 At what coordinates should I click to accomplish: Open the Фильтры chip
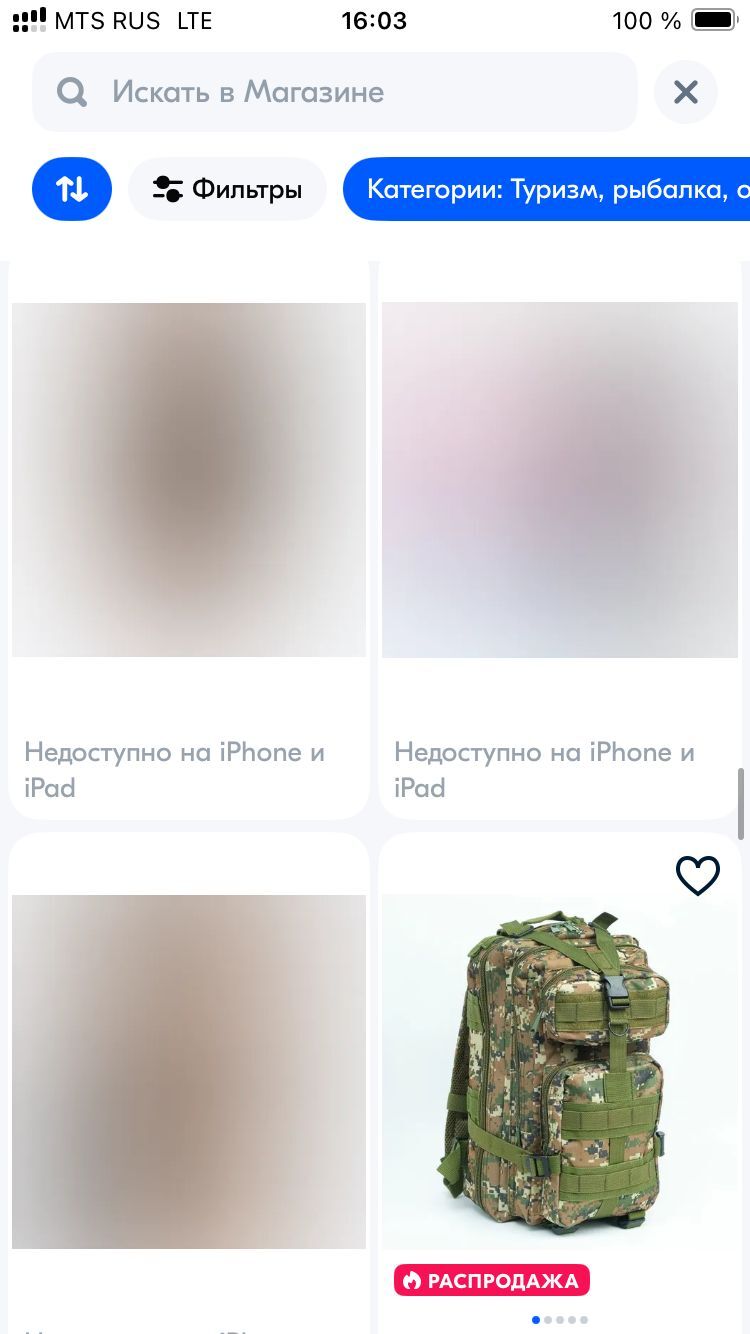click(227, 189)
